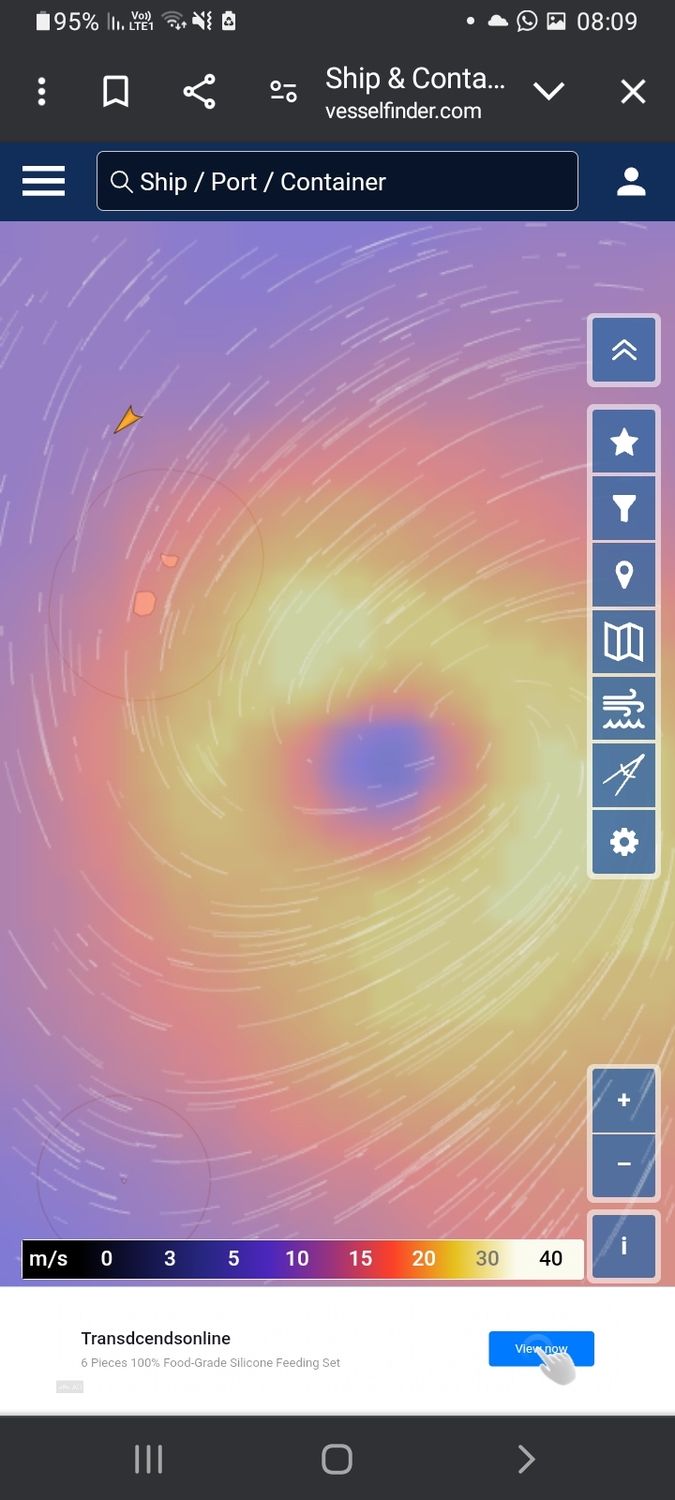
Task: Open favorites star on map toolbar
Action: [x=624, y=441]
